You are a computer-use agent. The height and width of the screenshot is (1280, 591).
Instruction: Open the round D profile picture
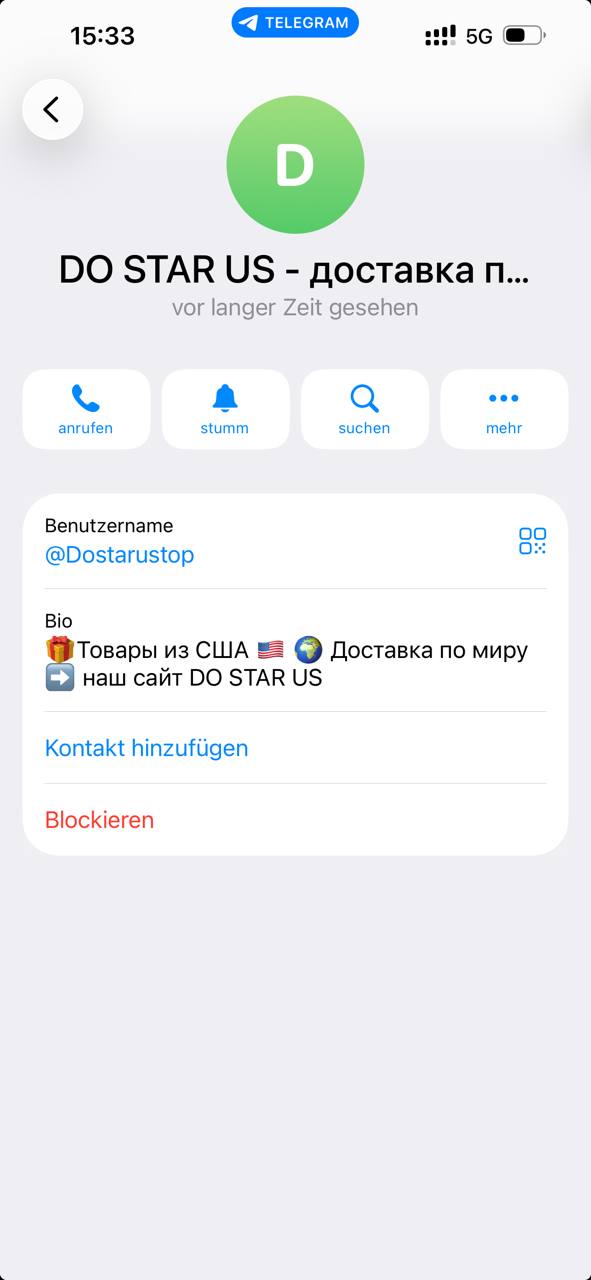tap(295, 165)
